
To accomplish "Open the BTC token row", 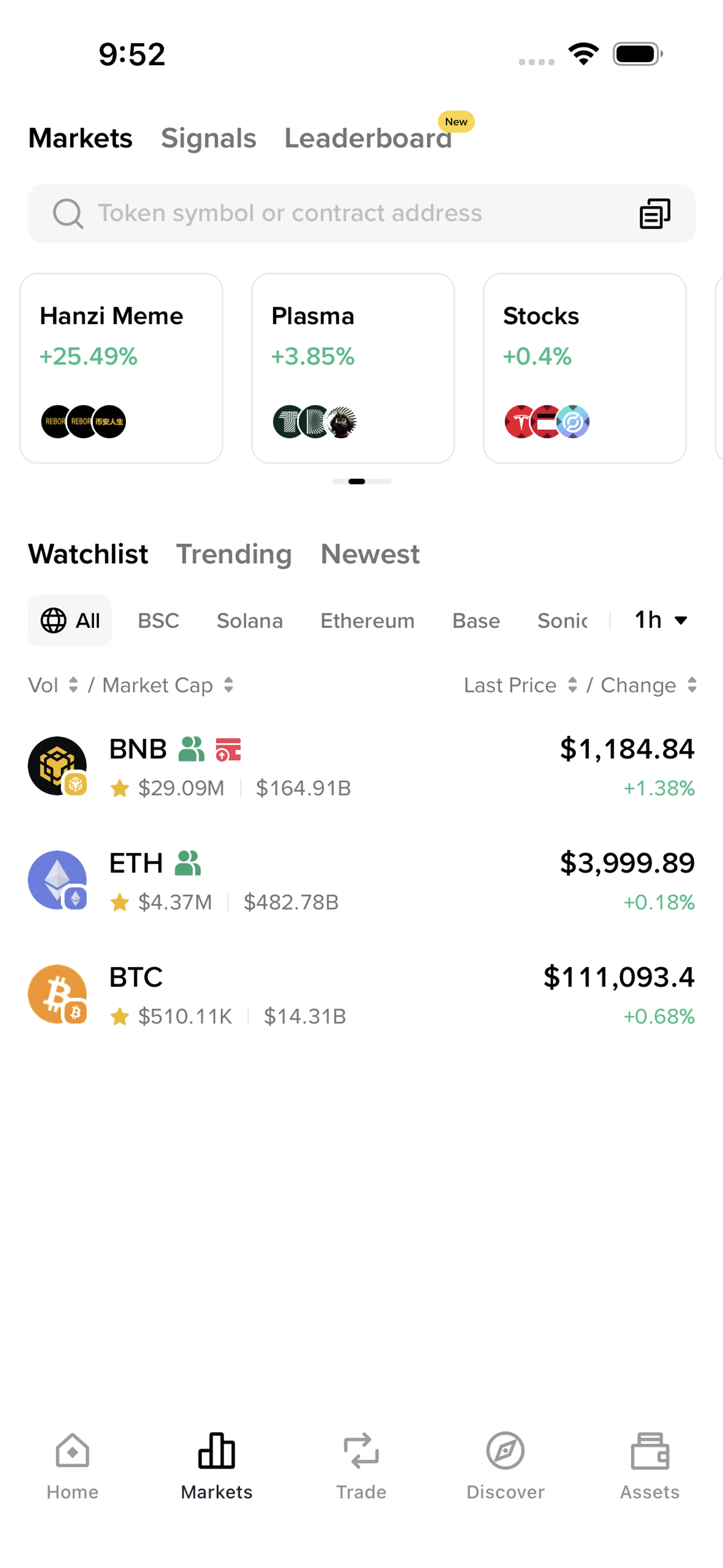I will pyautogui.click(x=361, y=995).
